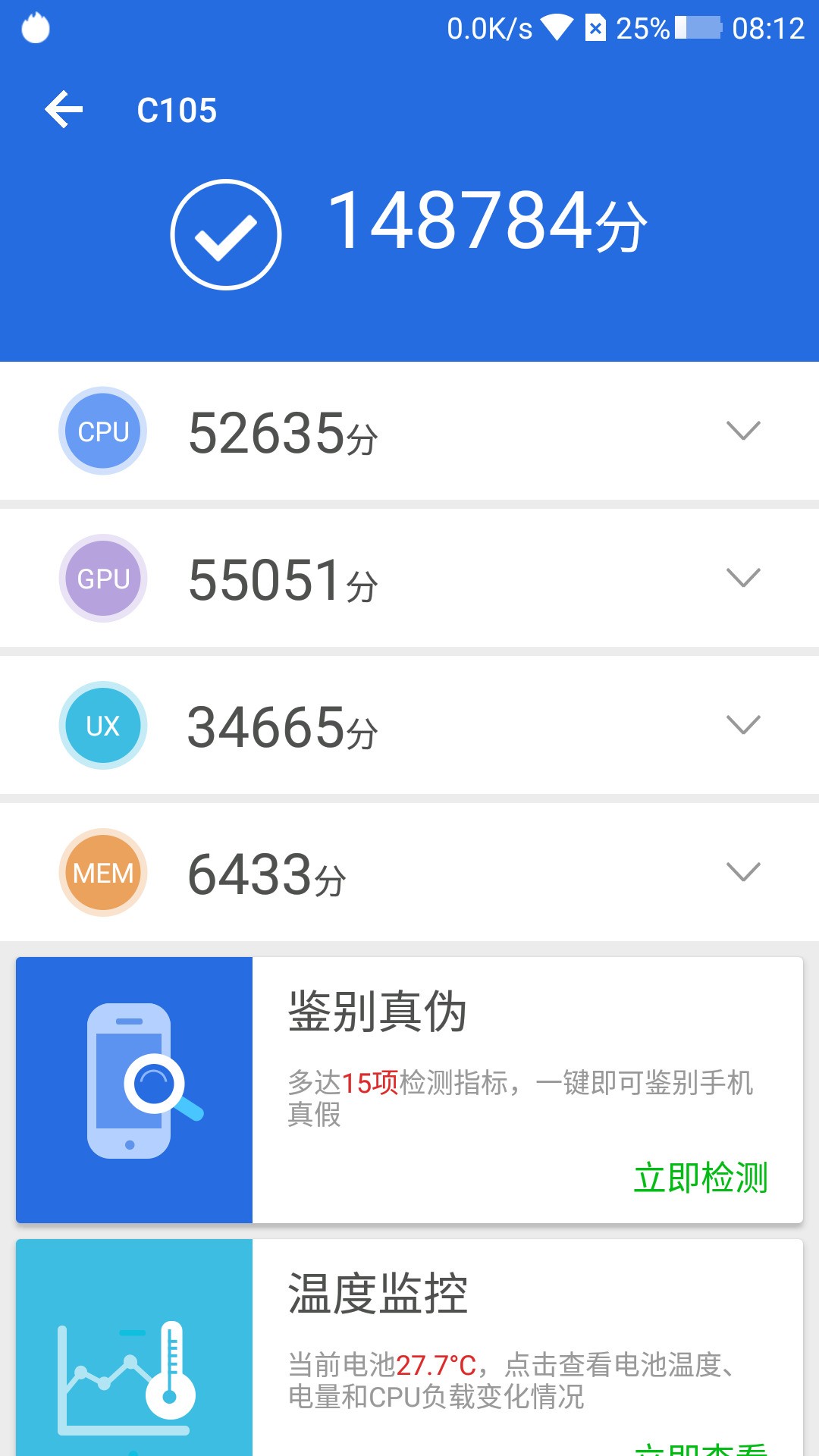819x1456 pixels.
Task: Tap the battery indicator in the status bar
Action: pos(698,28)
